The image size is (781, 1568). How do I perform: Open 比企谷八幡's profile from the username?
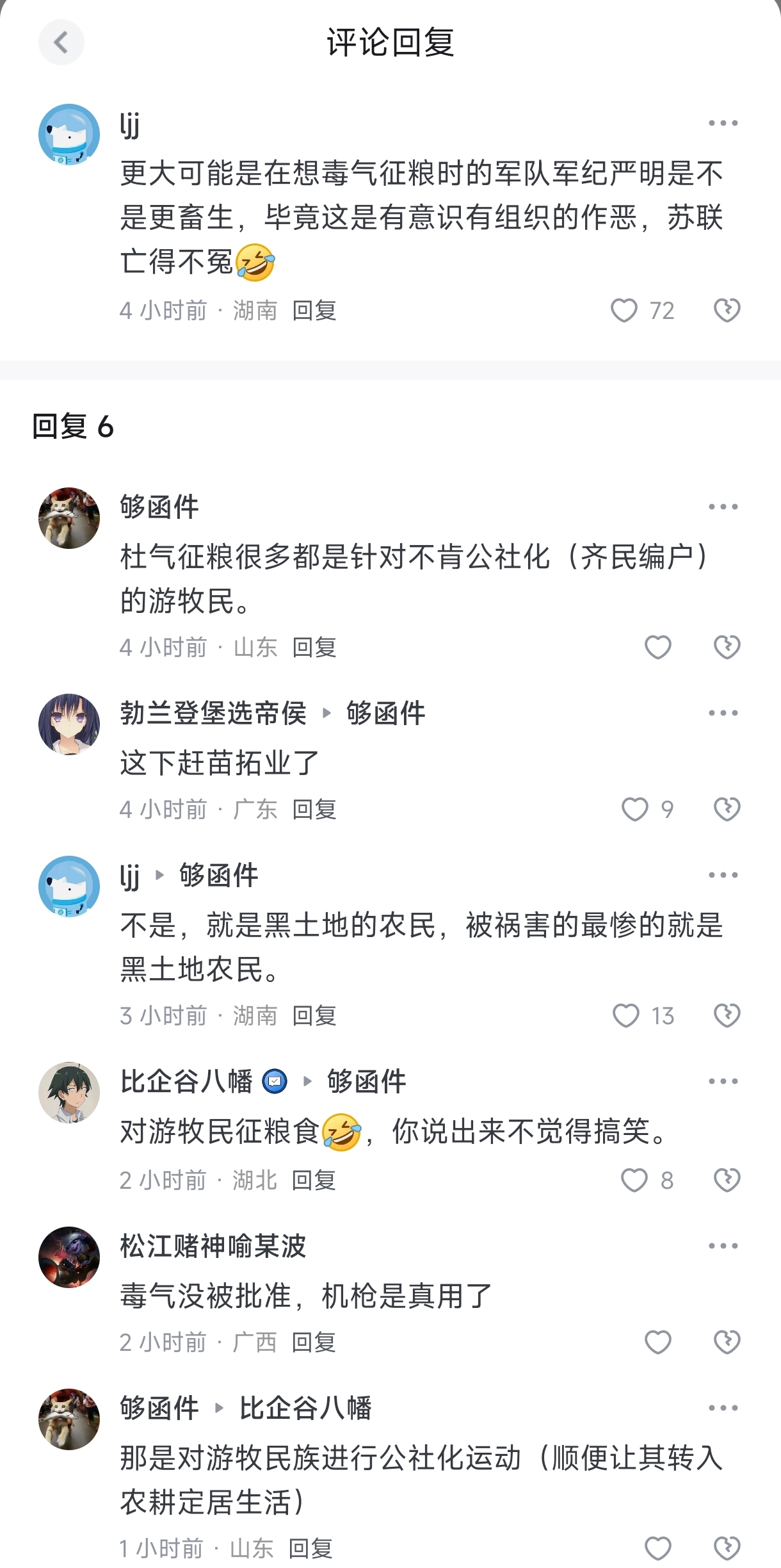pos(186,1081)
